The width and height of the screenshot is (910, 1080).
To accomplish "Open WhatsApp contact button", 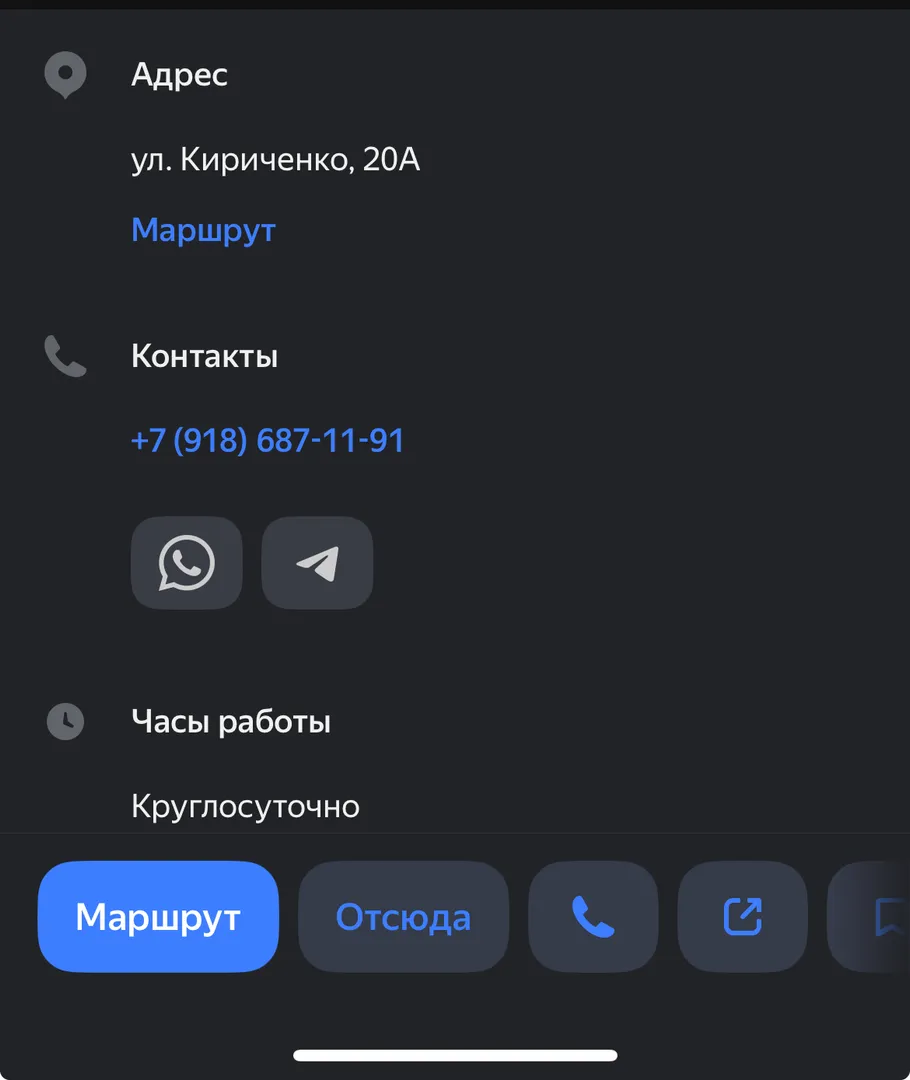I will click(186, 563).
